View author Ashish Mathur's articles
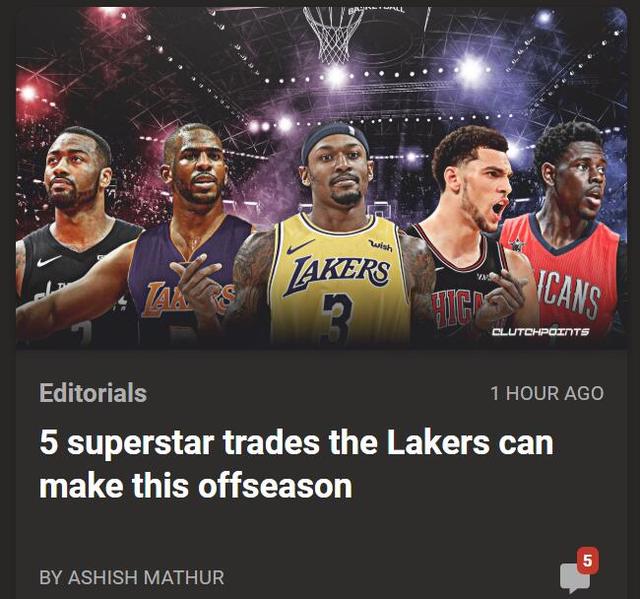Image resolution: width=640 pixels, height=599 pixels. point(132,577)
